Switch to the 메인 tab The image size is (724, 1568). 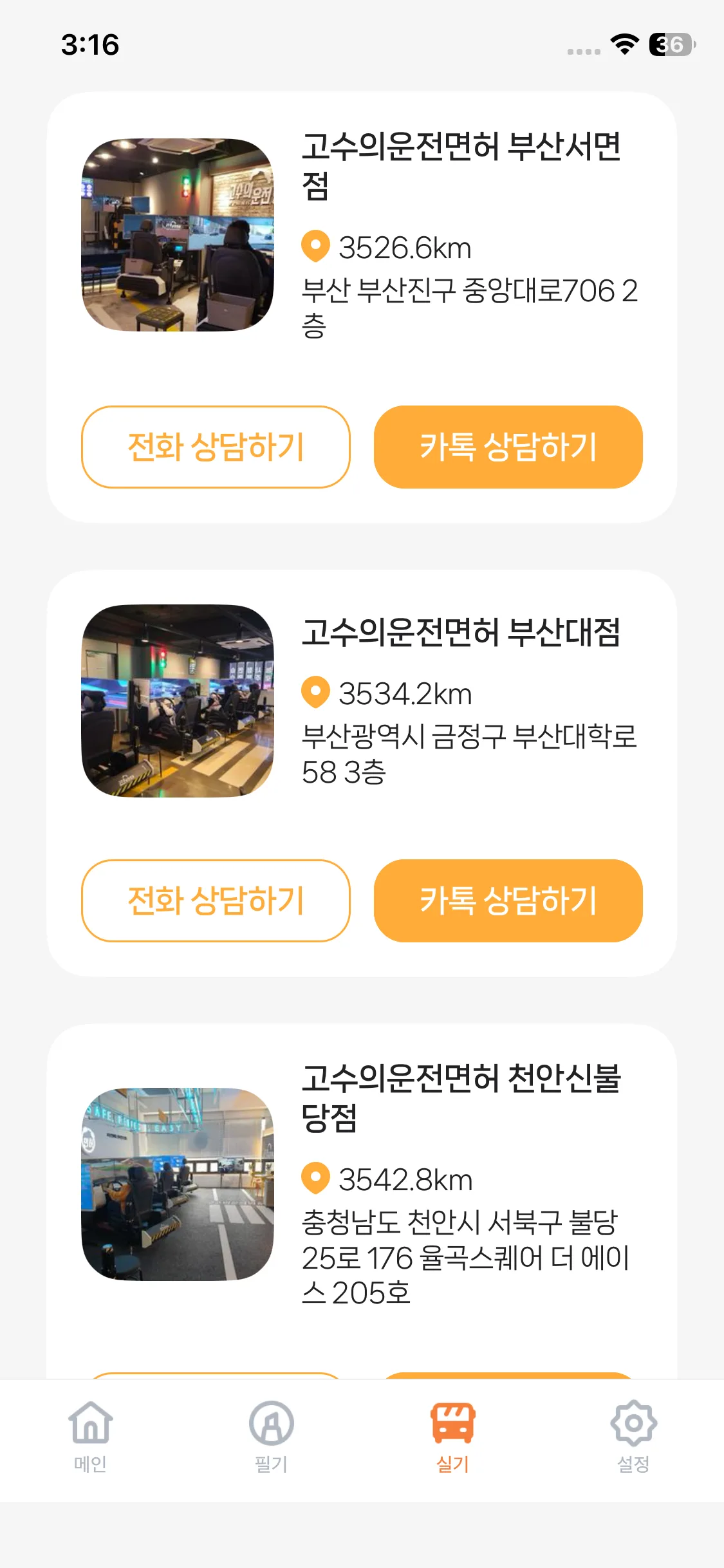[x=91, y=1436]
